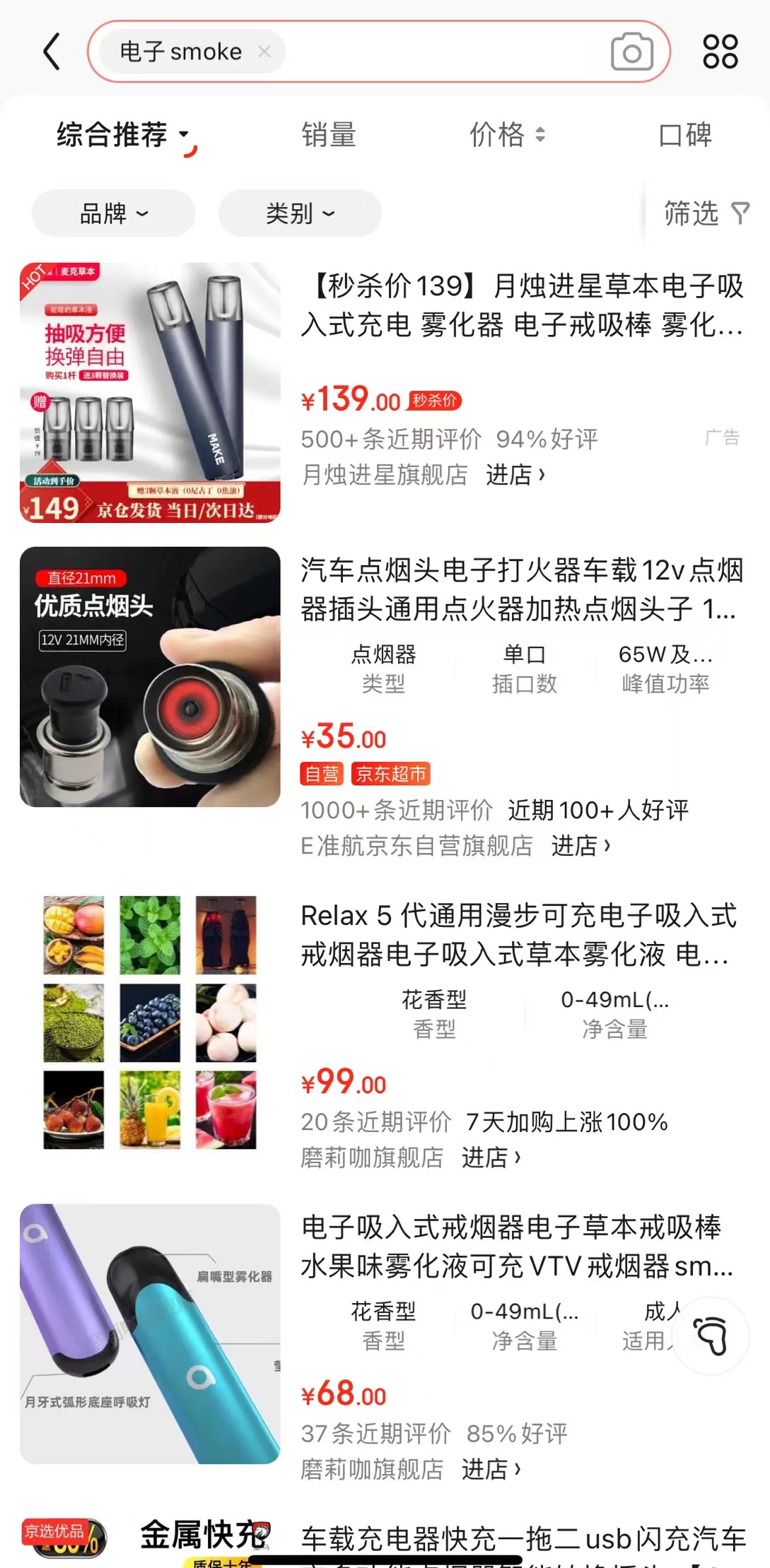Sort results by 价格

[x=507, y=134]
